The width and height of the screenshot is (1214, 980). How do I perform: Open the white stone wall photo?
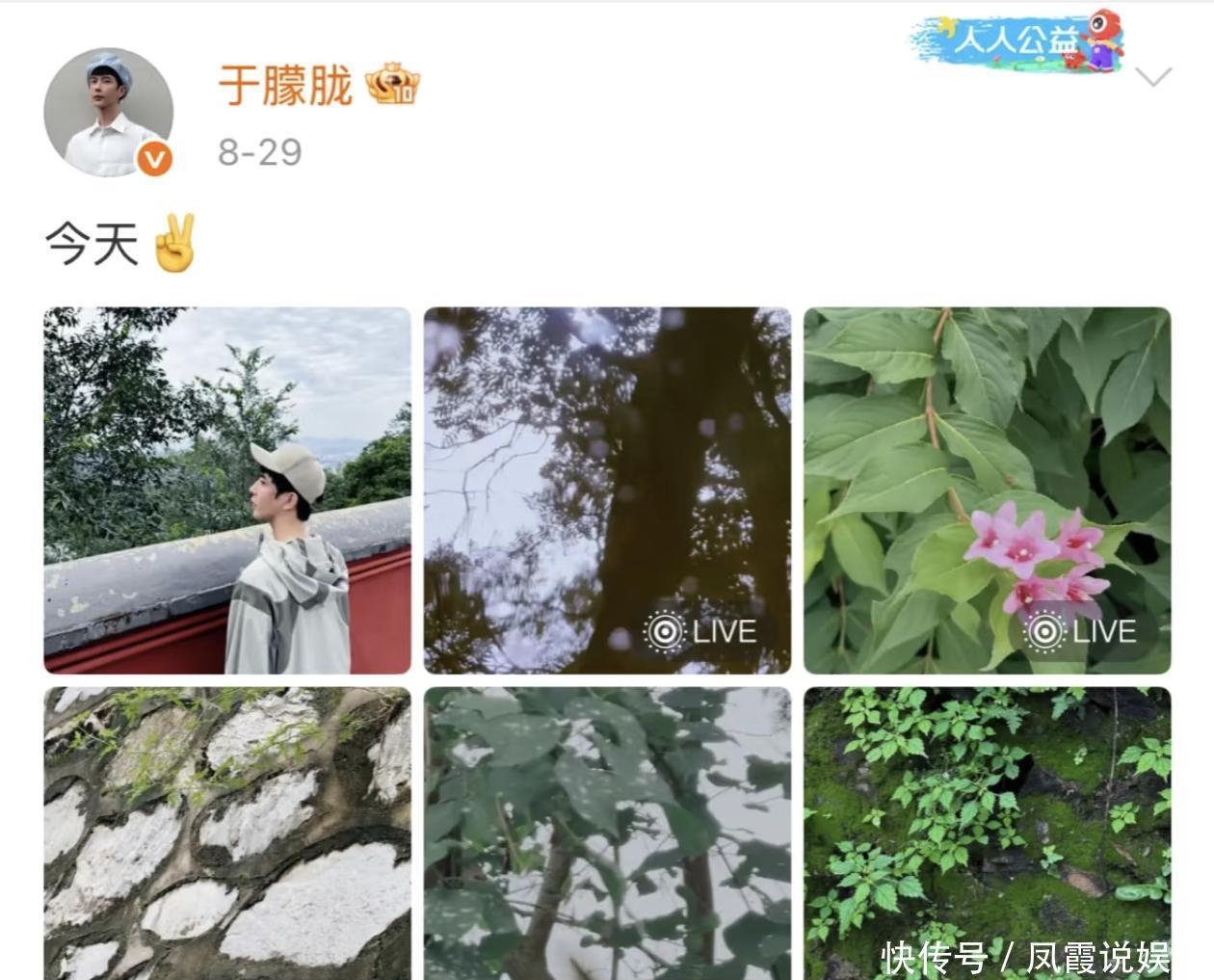(x=227, y=833)
